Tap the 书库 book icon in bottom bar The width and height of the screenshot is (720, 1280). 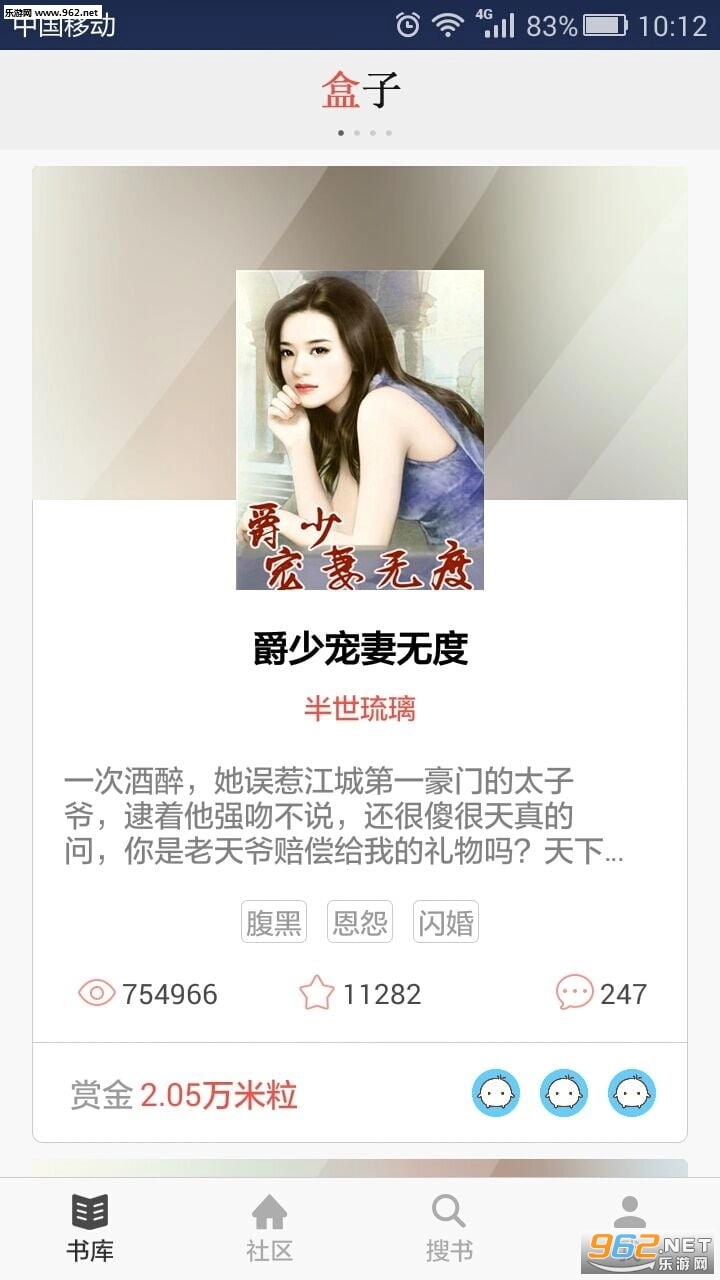tap(90, 1213)
